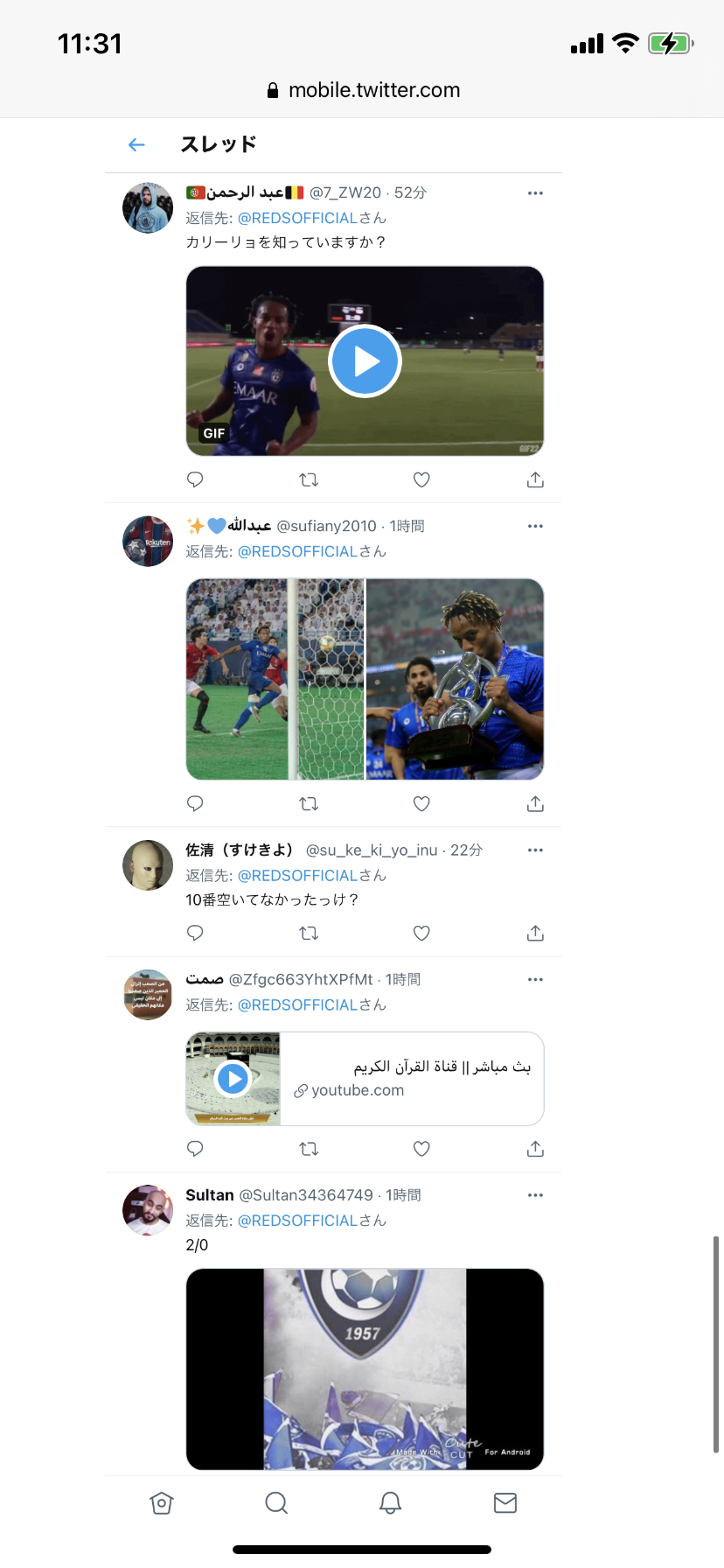Open the video in Sultan's tweet
The width and height of the screenshot is (724, 1568).
click(x=365, y=1368)
